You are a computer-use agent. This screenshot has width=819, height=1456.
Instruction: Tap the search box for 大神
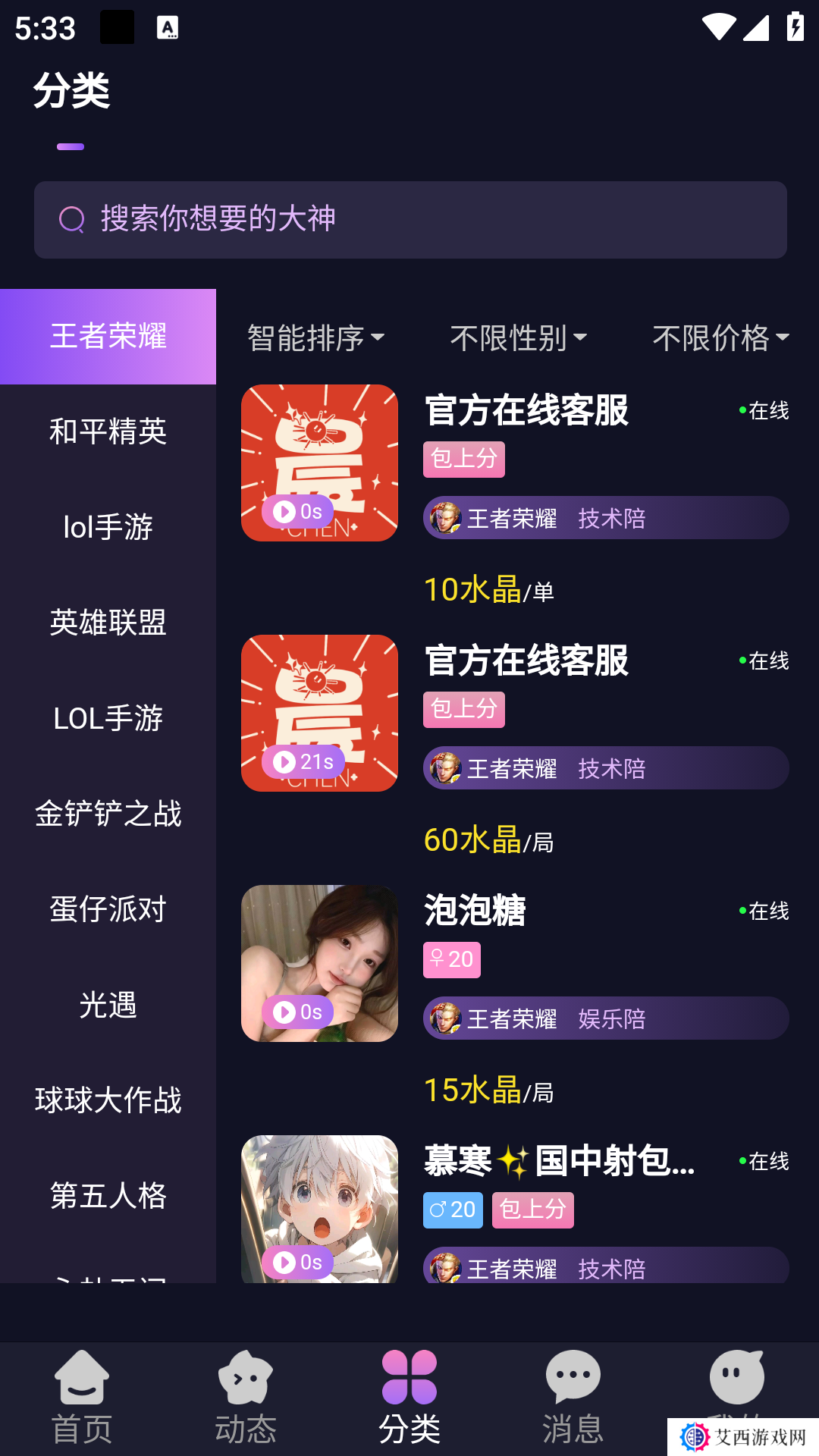[x=409, y=220]
